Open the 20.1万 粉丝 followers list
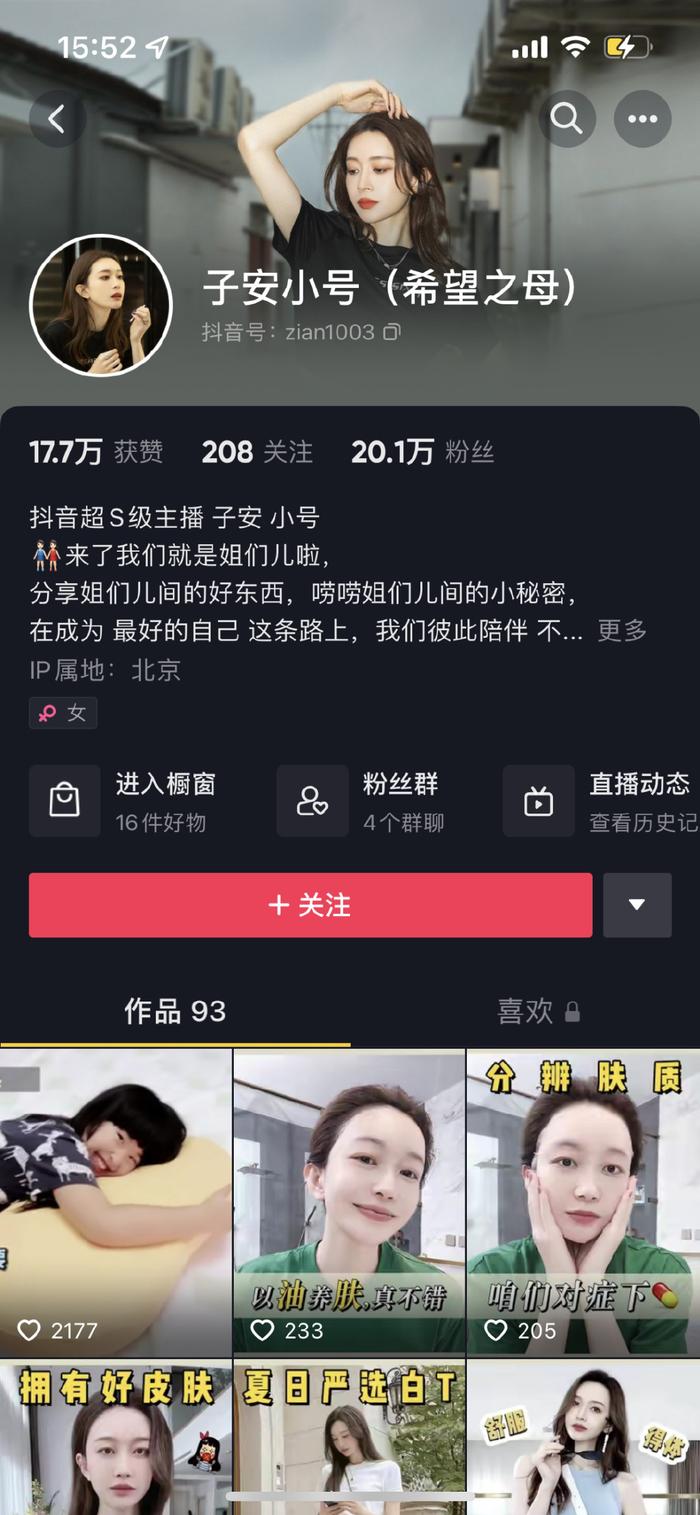Image resolution: width=700 pixels, height=1515 pixels. click(x=422, y=452)
